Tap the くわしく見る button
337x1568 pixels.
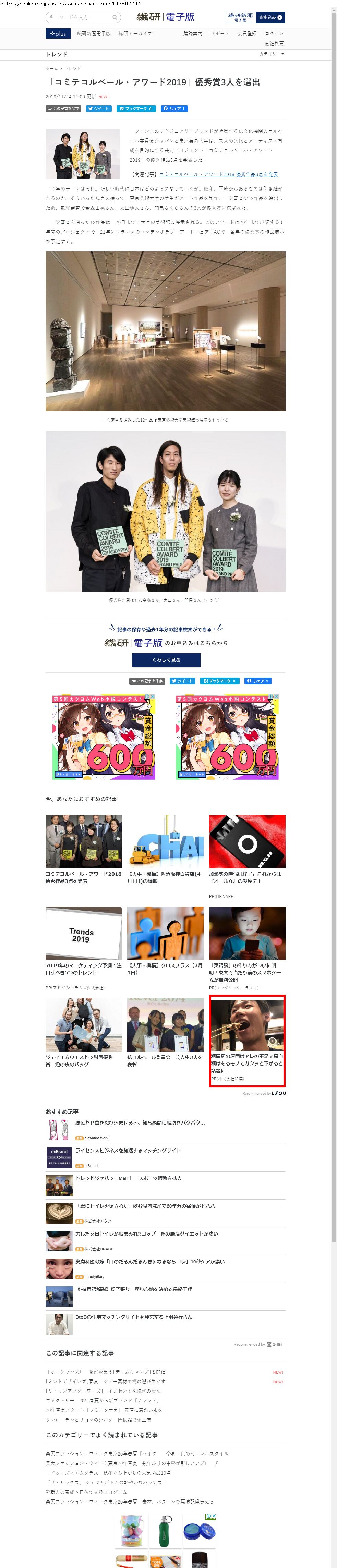166,660
